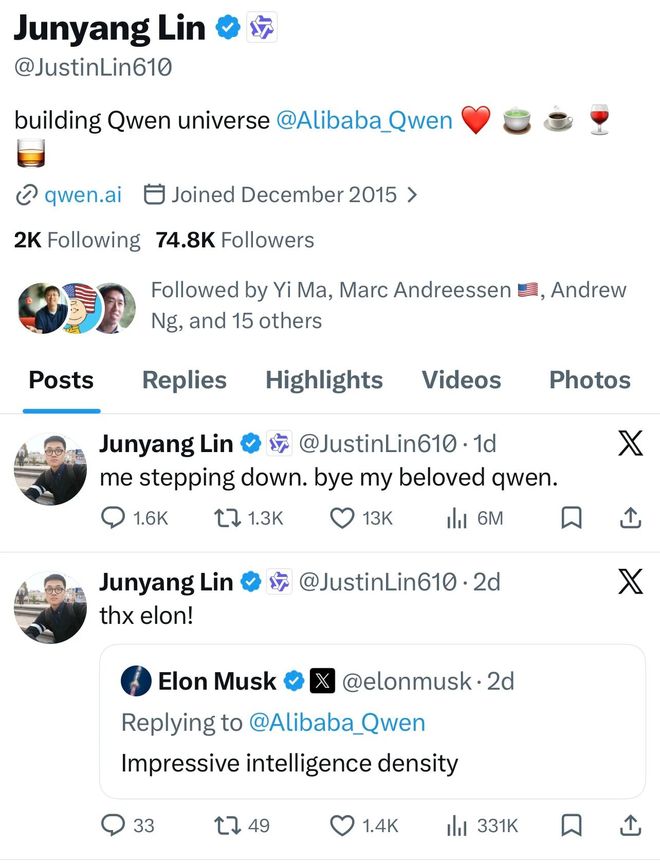Switch to the Replies tab

tap(184, 380)
